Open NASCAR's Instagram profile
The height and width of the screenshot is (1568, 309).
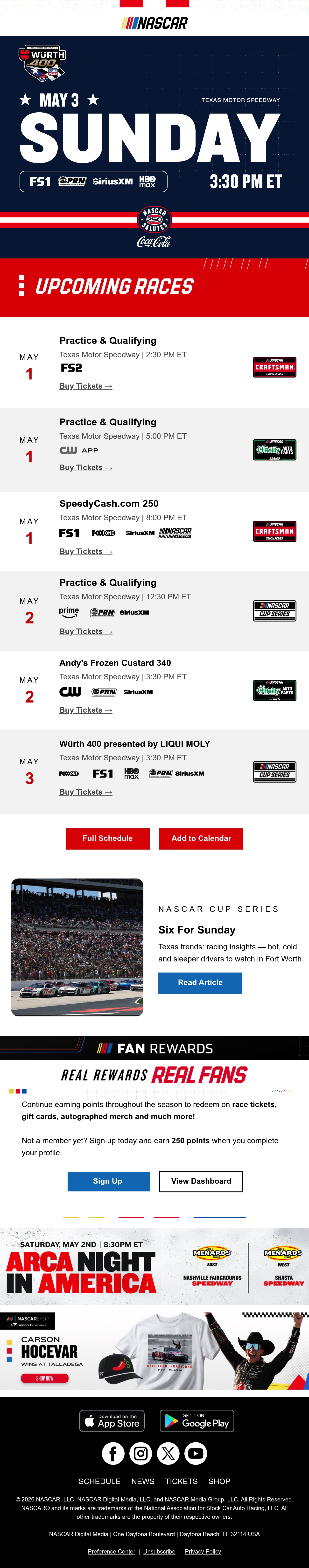[141, 1453]
